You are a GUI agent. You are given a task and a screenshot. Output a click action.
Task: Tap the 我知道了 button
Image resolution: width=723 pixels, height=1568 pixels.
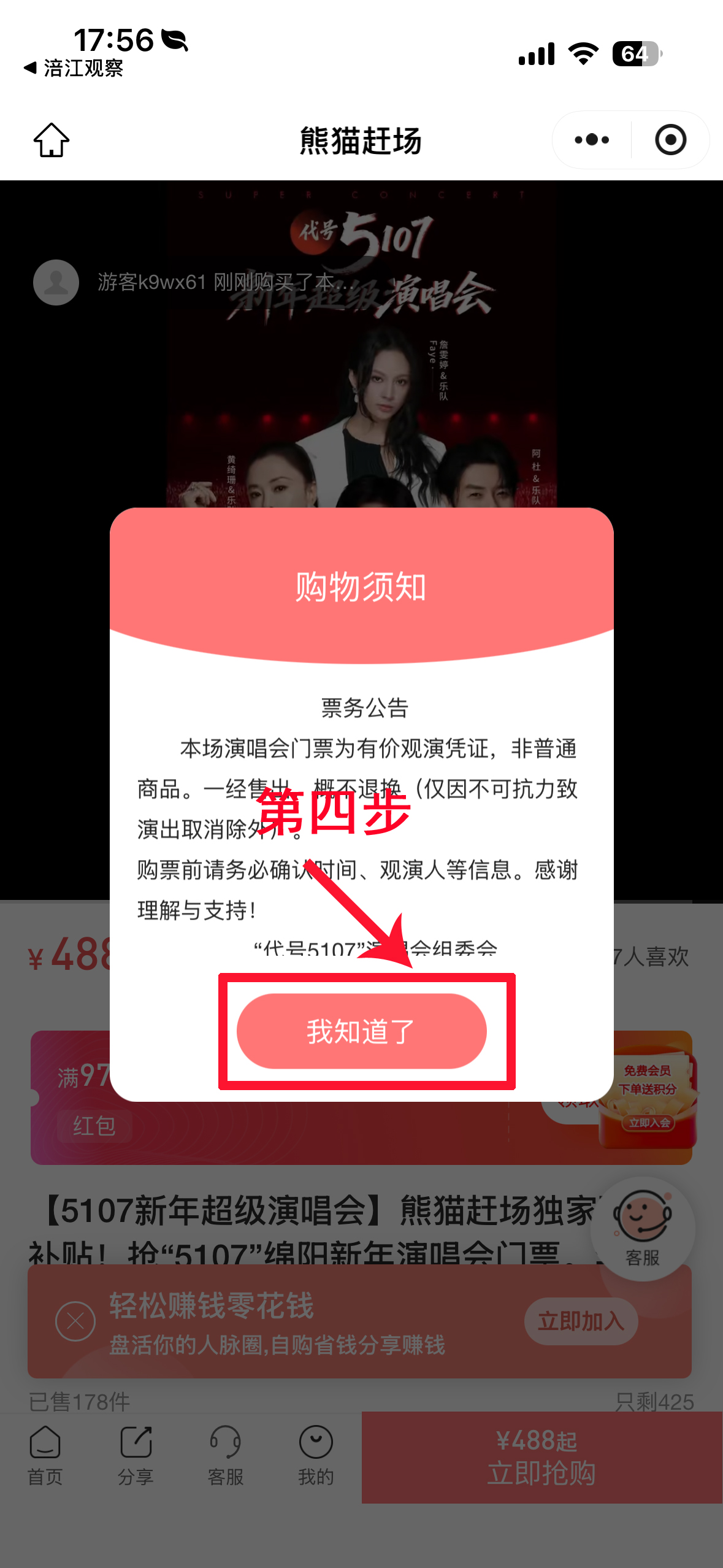coord(361,1031)
